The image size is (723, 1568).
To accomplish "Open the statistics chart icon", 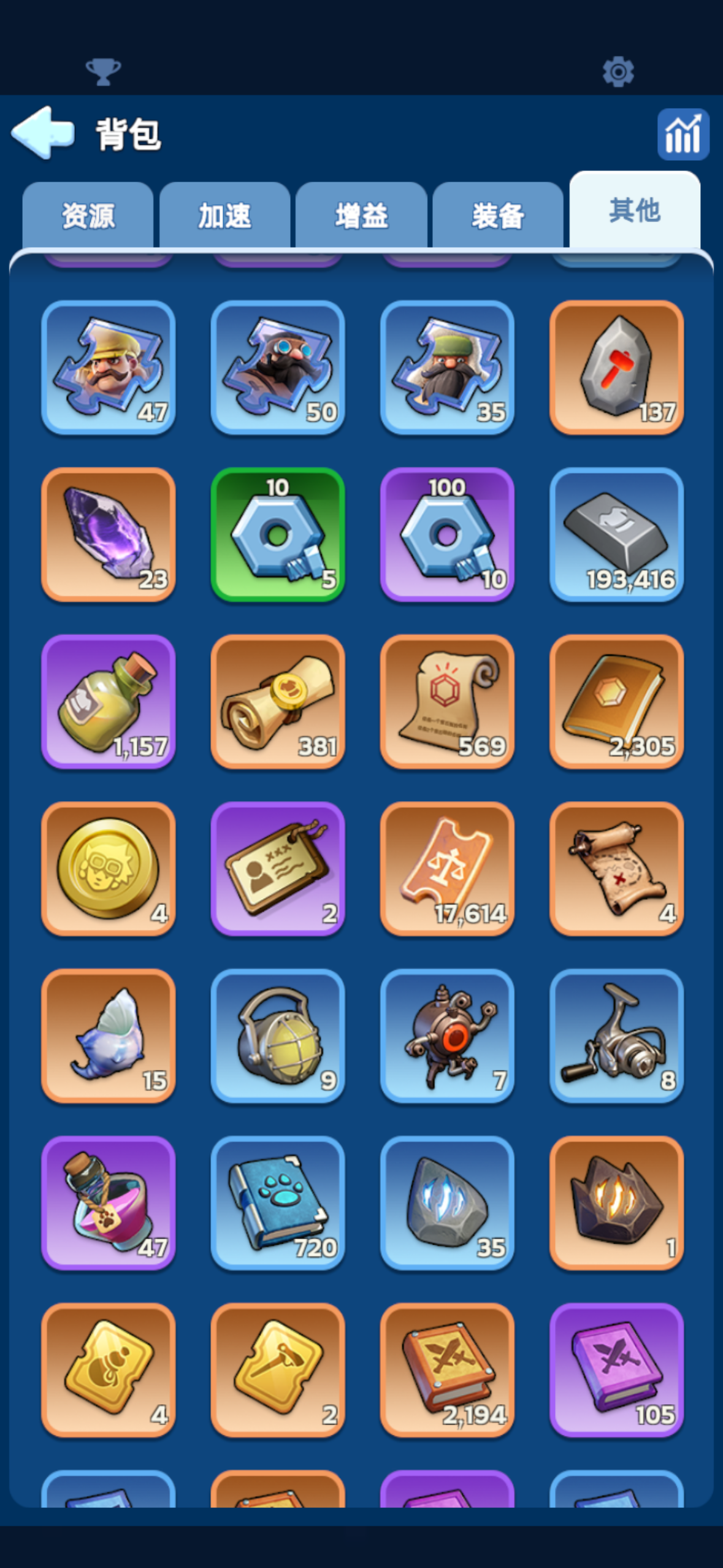I will coord(683,134).
